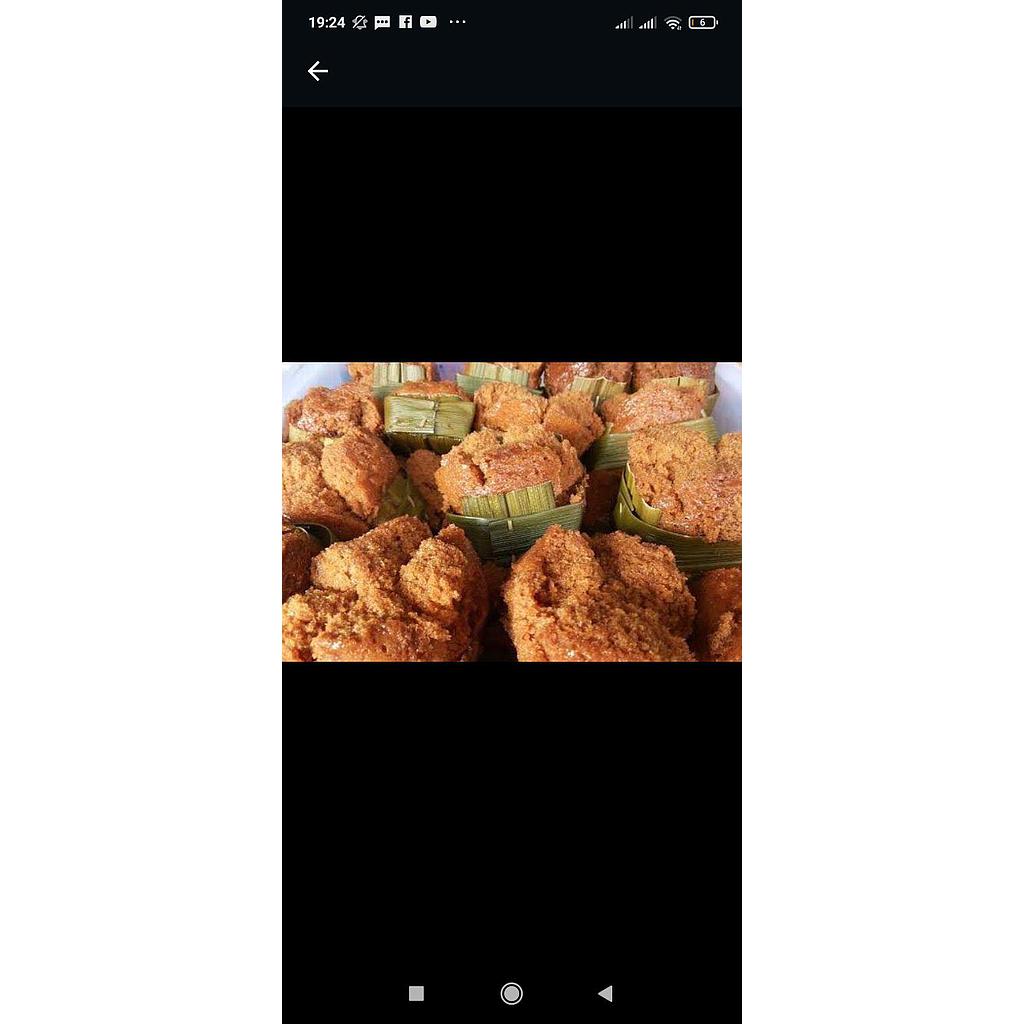The height and width of the screenshot is (1024, 1024).
Task: Tap the back arrow to close the photo
Action: (318, 71)
